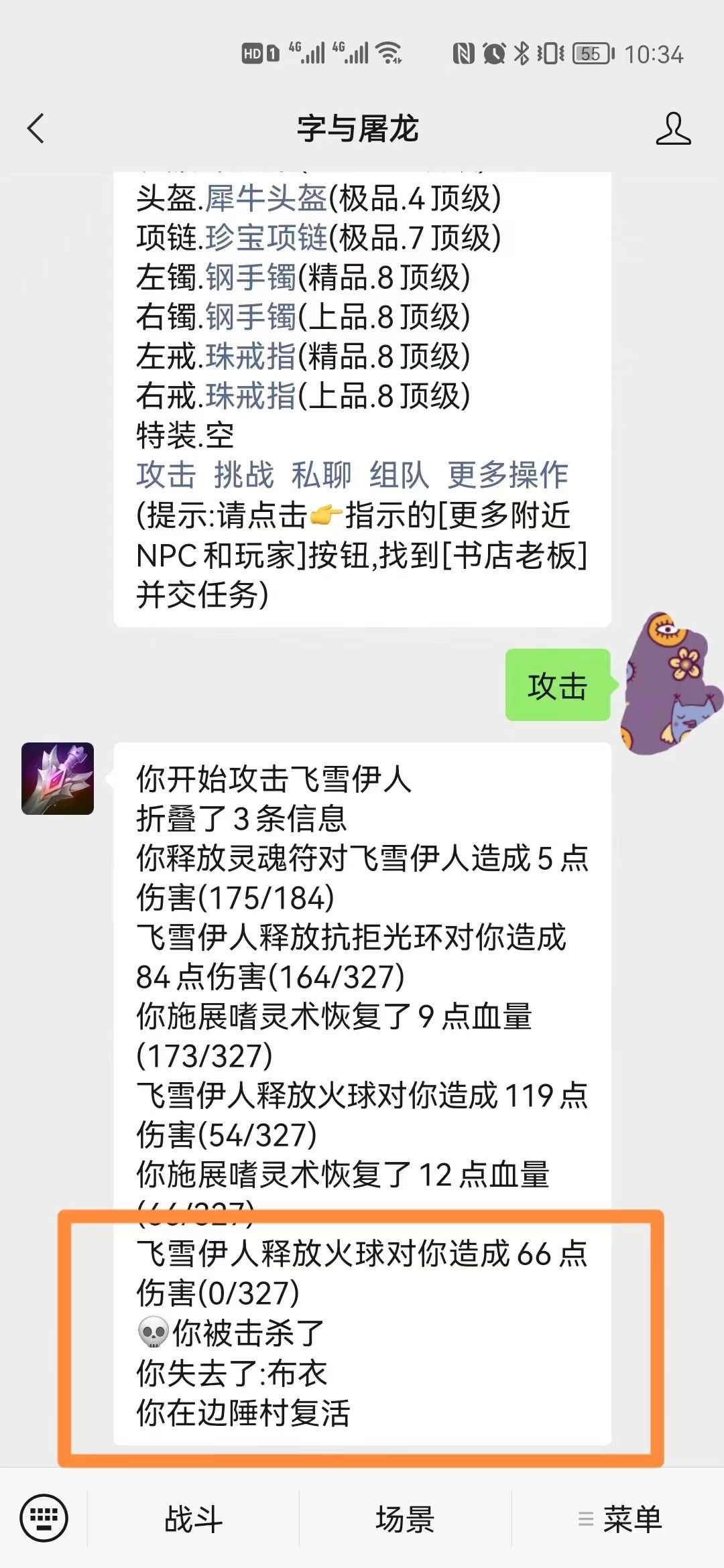
Task: Start a private chat via 私聊
Action: pyautogui.click(x=322, y=475)
